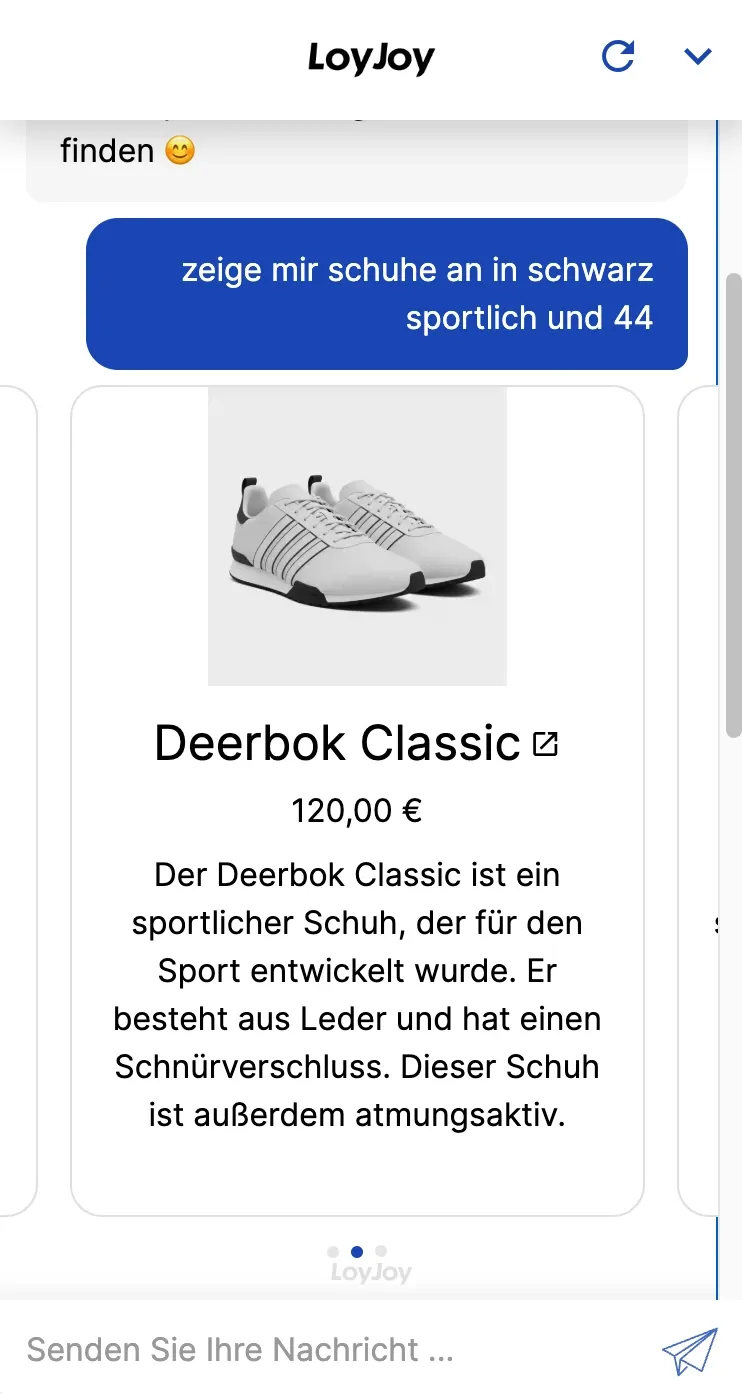Image resolution: width=742 pixels, height=1394 pixels.
Task: Restart the chat with the reload icon
Action: pyautogui.click(x=618, y=56)
